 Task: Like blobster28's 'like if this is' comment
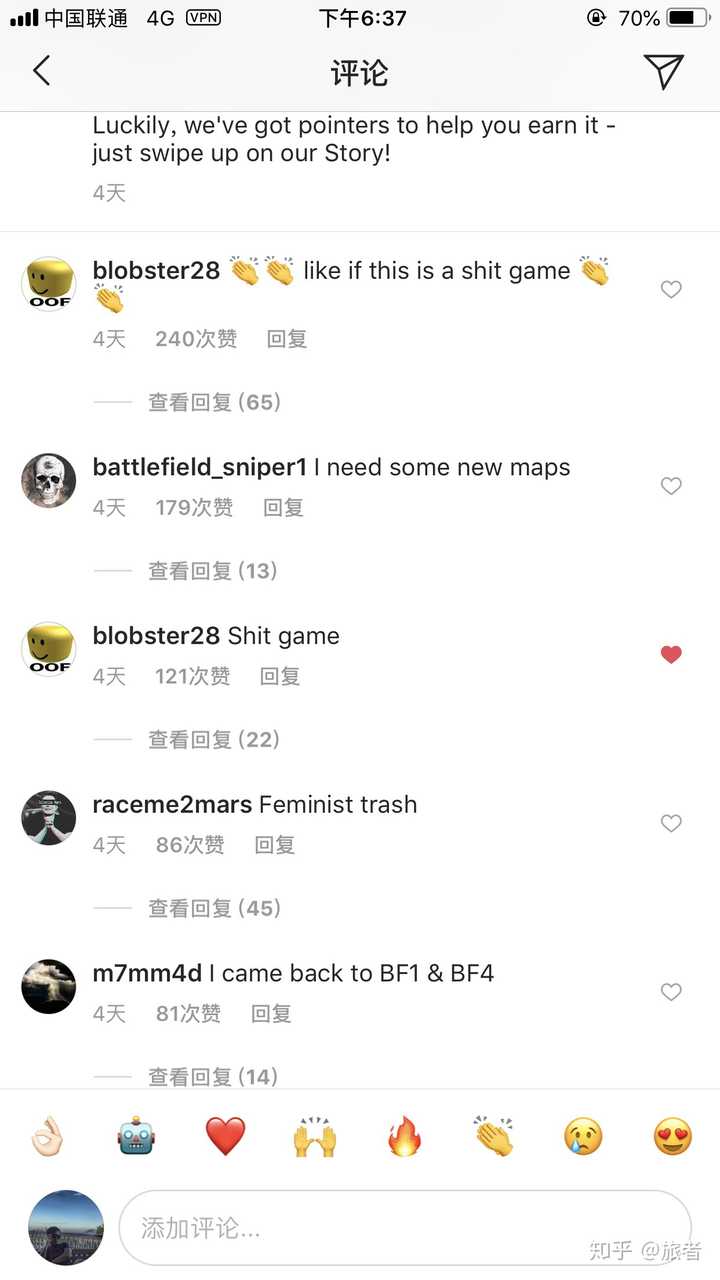[x=671, y=290]
